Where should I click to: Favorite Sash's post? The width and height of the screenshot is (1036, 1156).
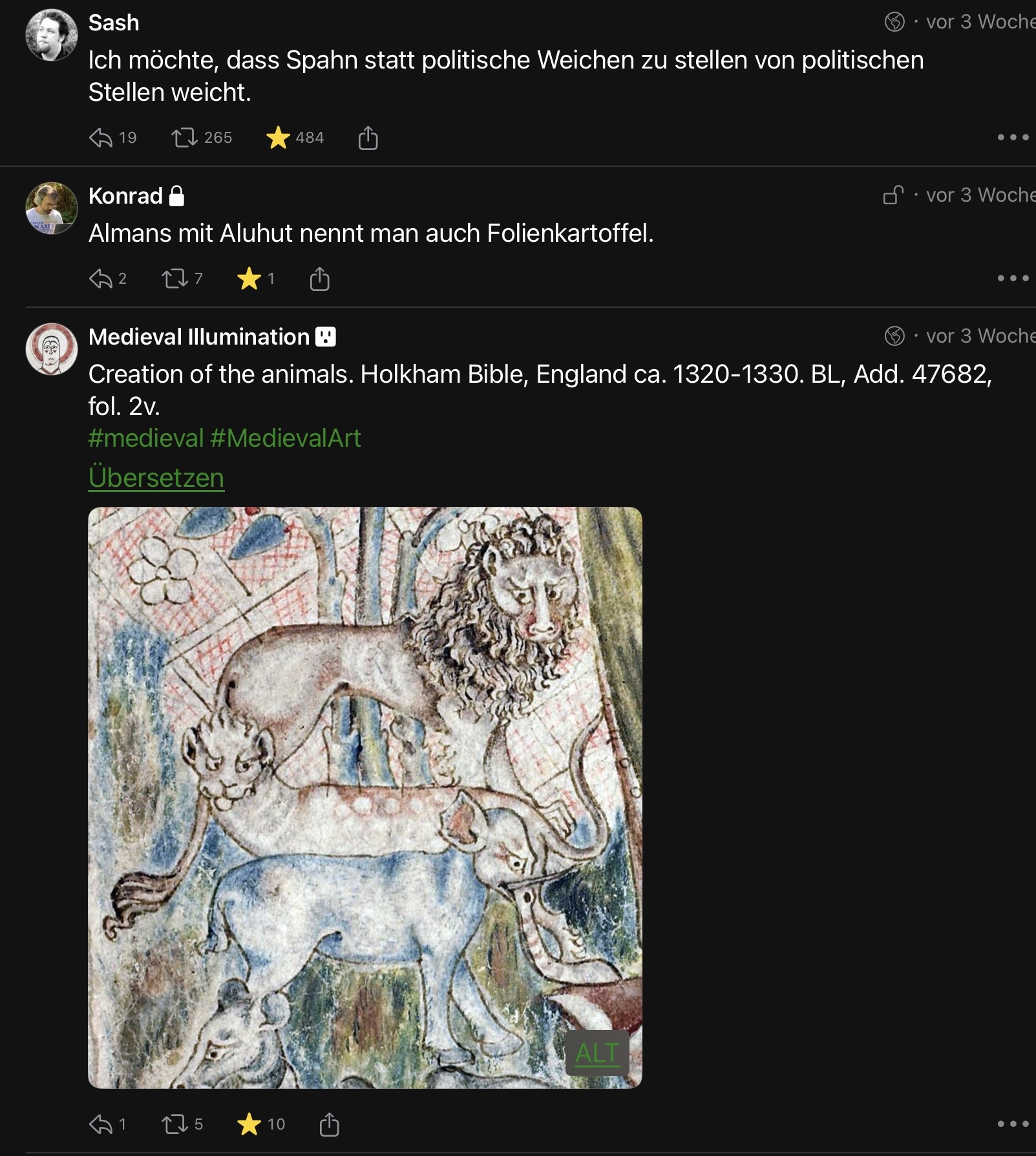tap(278, 138)
